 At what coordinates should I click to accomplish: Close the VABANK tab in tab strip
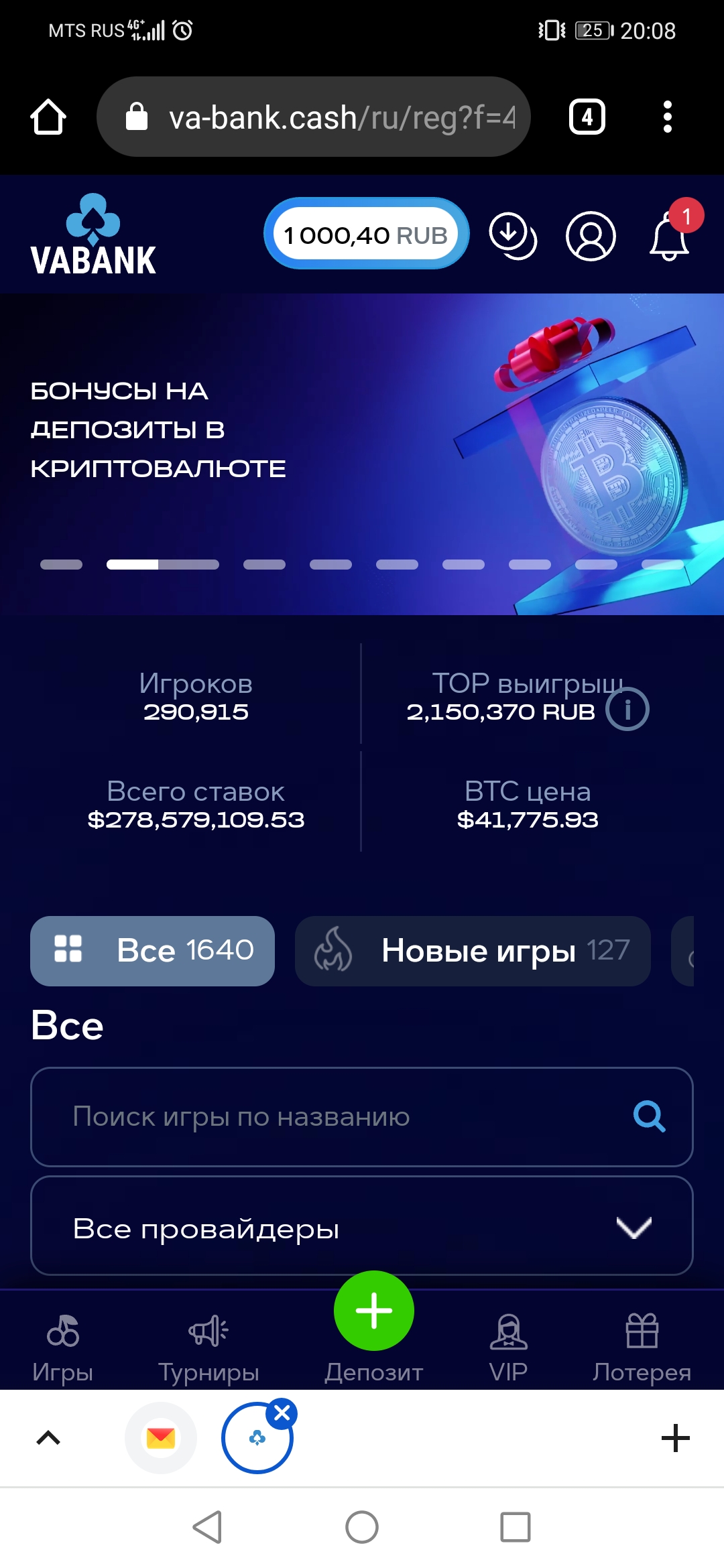pyautogui.click(x=282, y=1413)
